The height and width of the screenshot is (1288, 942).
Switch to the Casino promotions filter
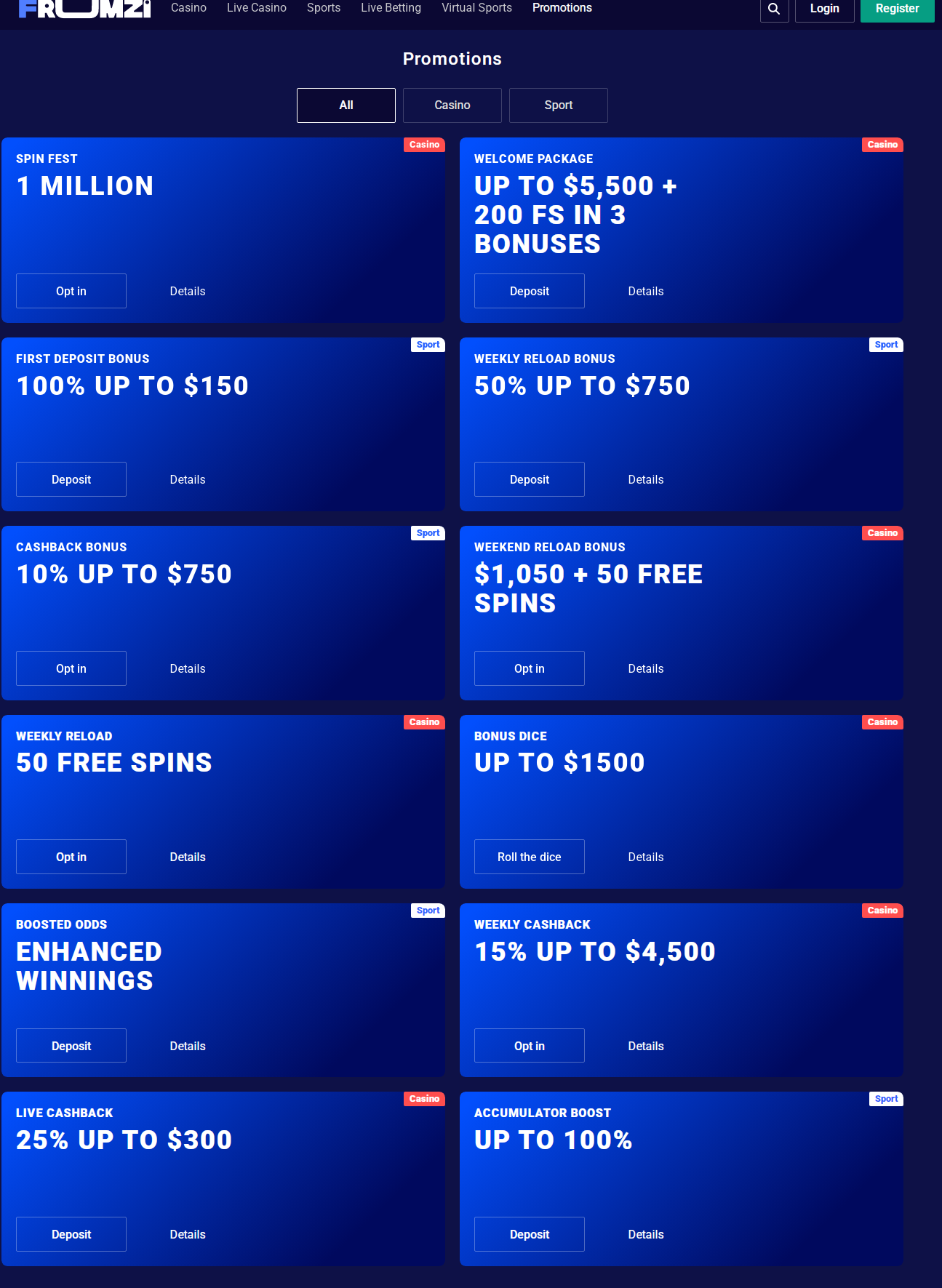coord(452,105)
